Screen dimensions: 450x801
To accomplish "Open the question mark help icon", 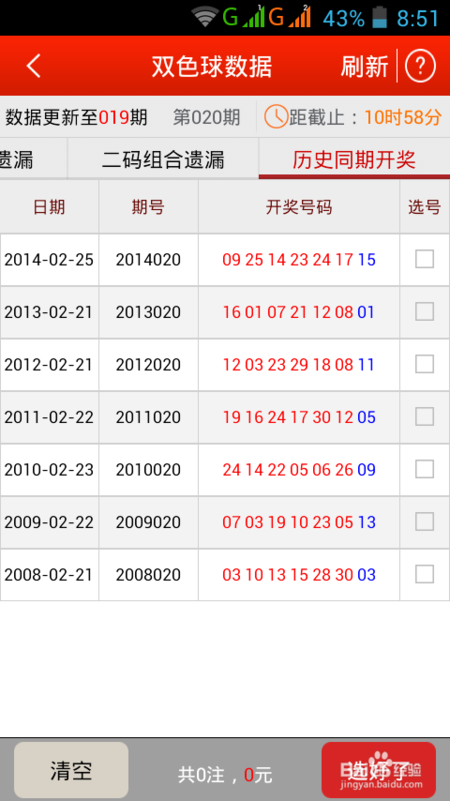I will (420, 66).
